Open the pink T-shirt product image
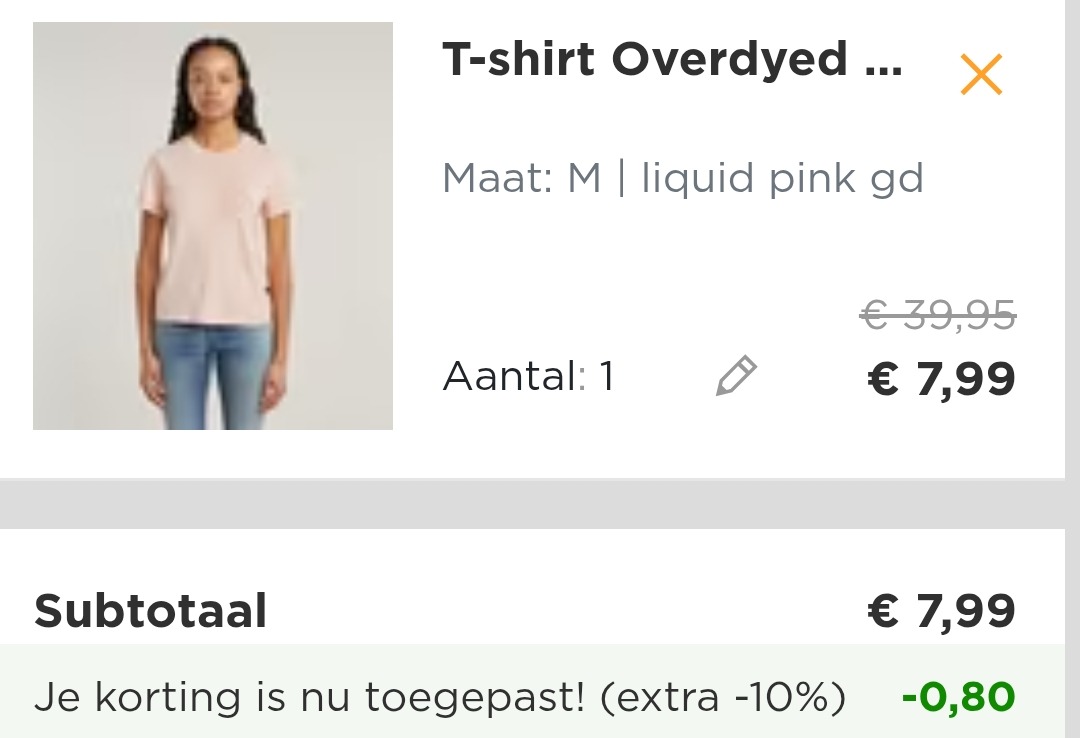 click(213, 226)
